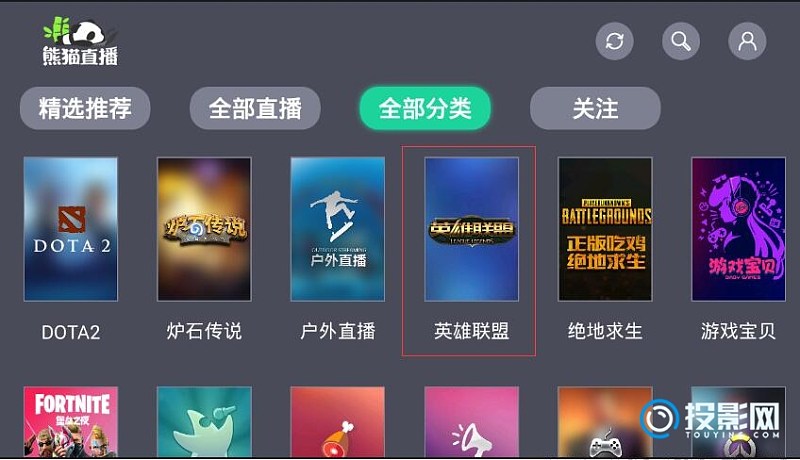Screen dimensions: 800x460
Task: Switch to the 精选推荐 tab
Action: [x=85, y=108]
